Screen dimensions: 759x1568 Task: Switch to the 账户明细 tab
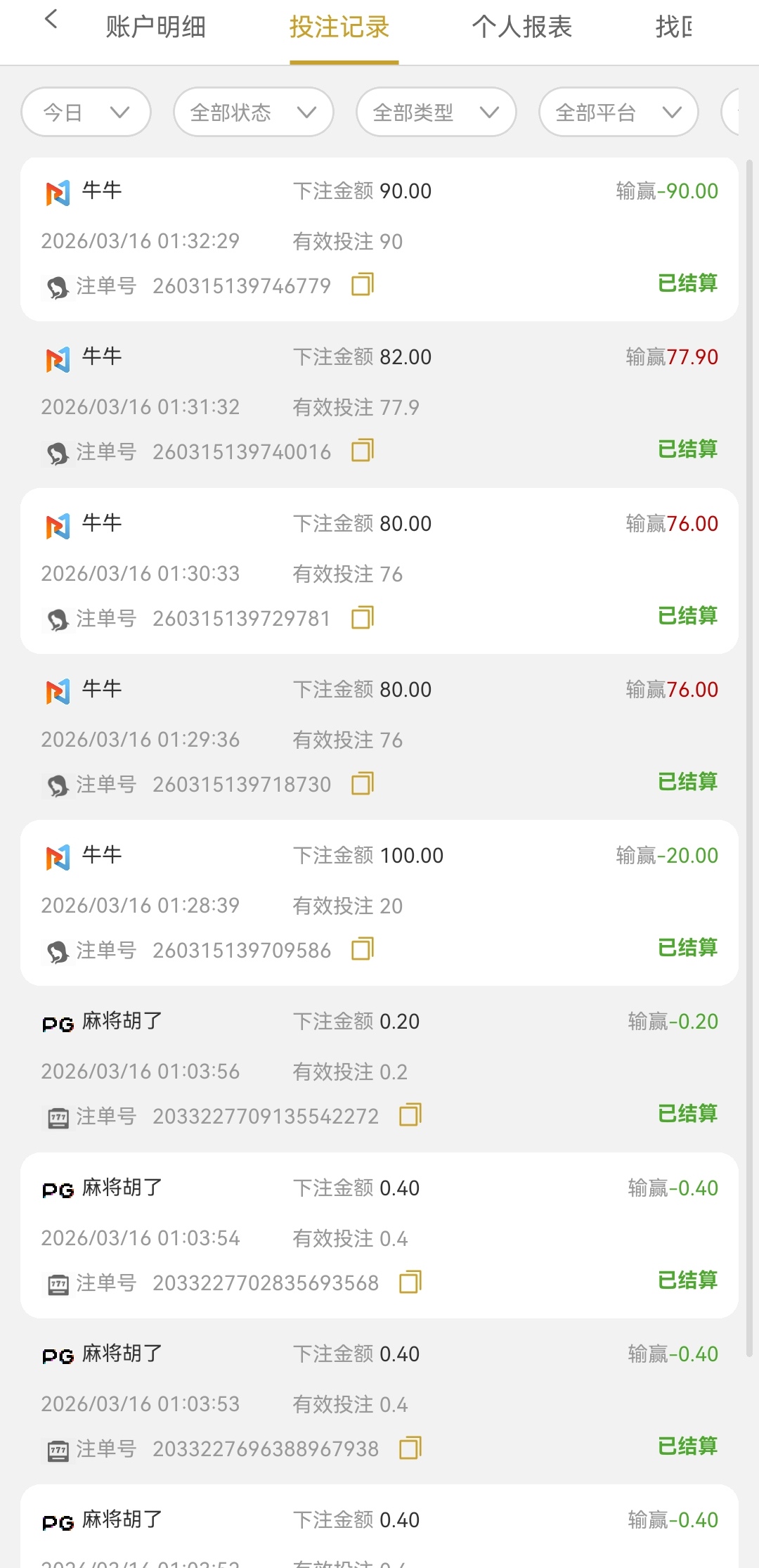coord(155,27)
